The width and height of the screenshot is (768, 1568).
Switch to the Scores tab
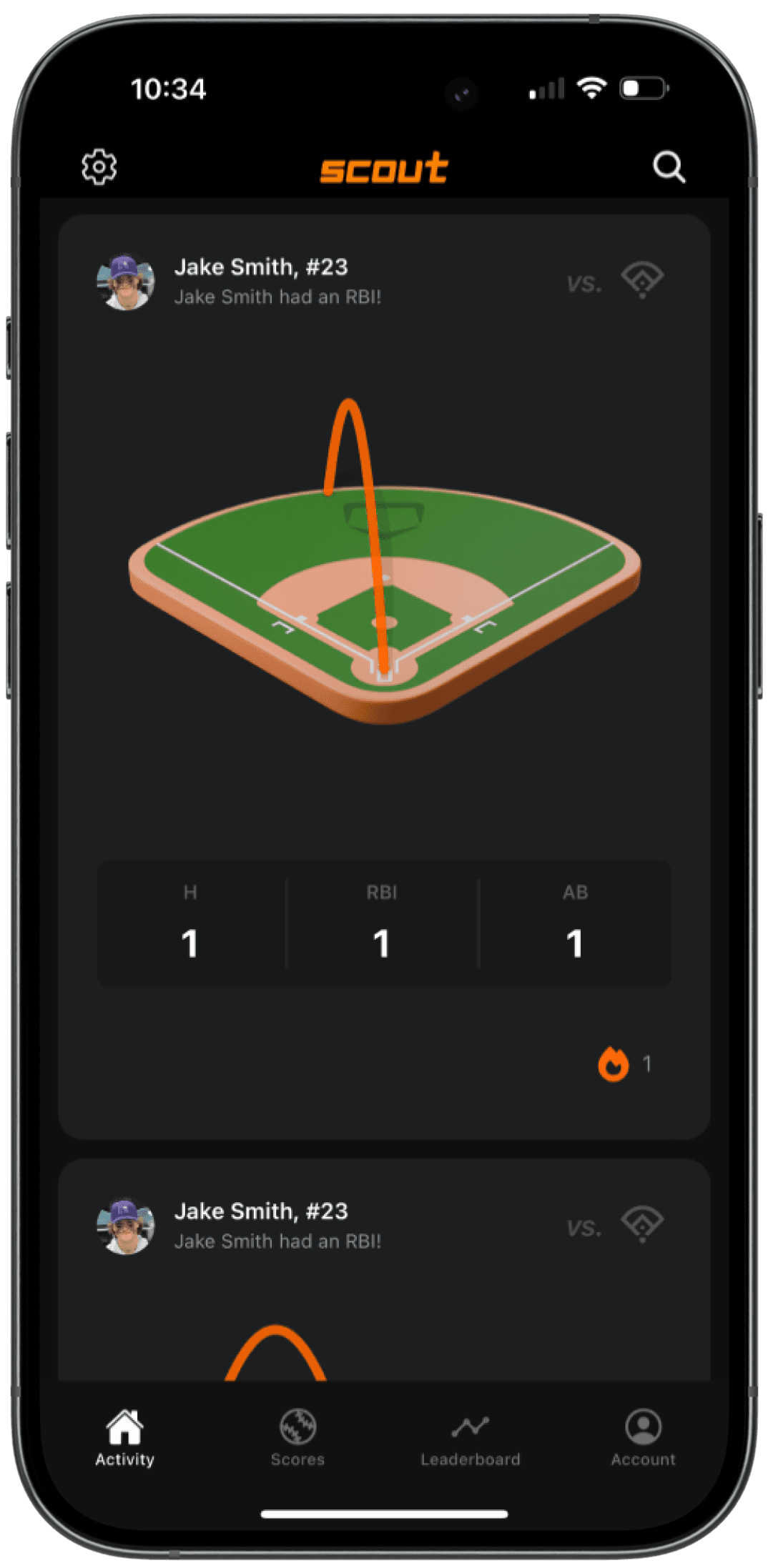click(297, 1437)
